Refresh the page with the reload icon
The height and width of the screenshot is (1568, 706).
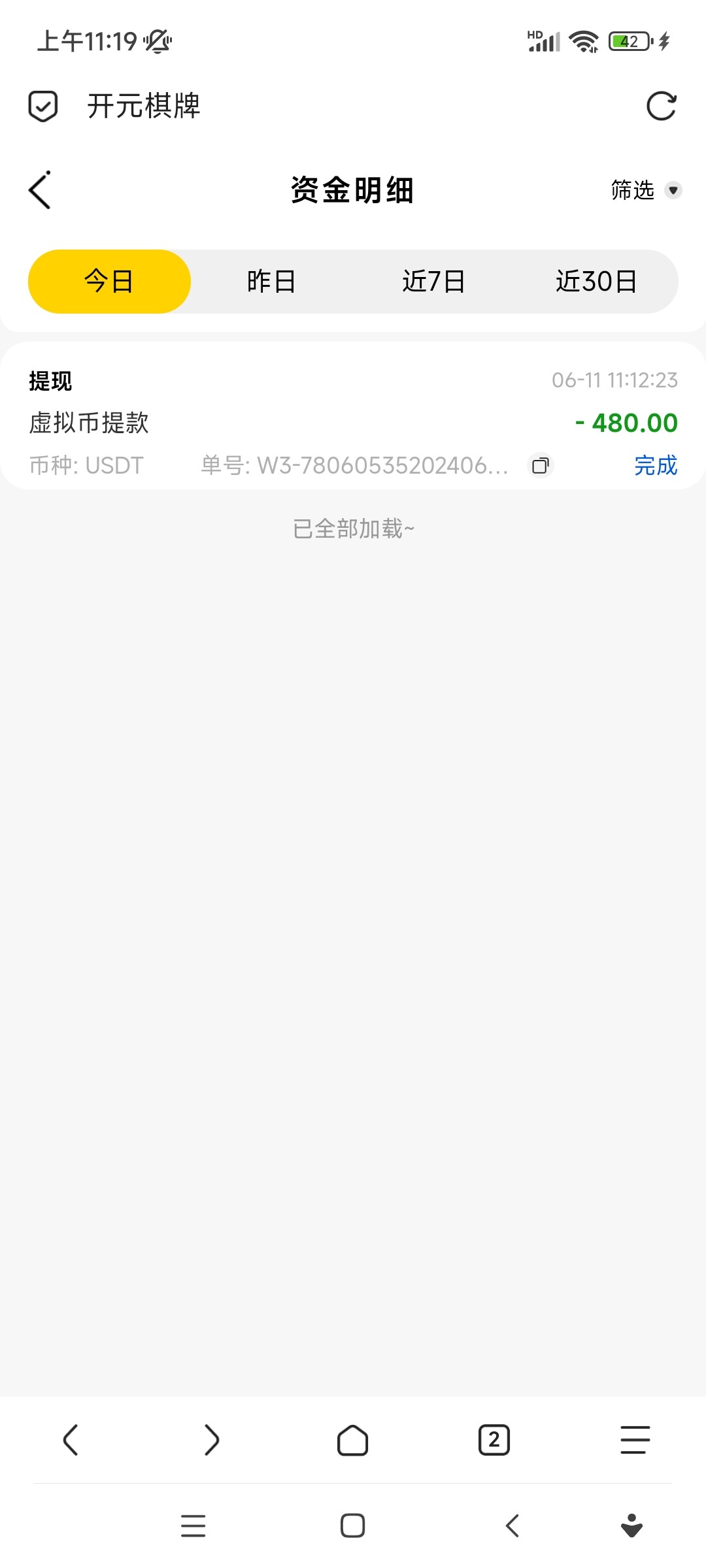661,106
